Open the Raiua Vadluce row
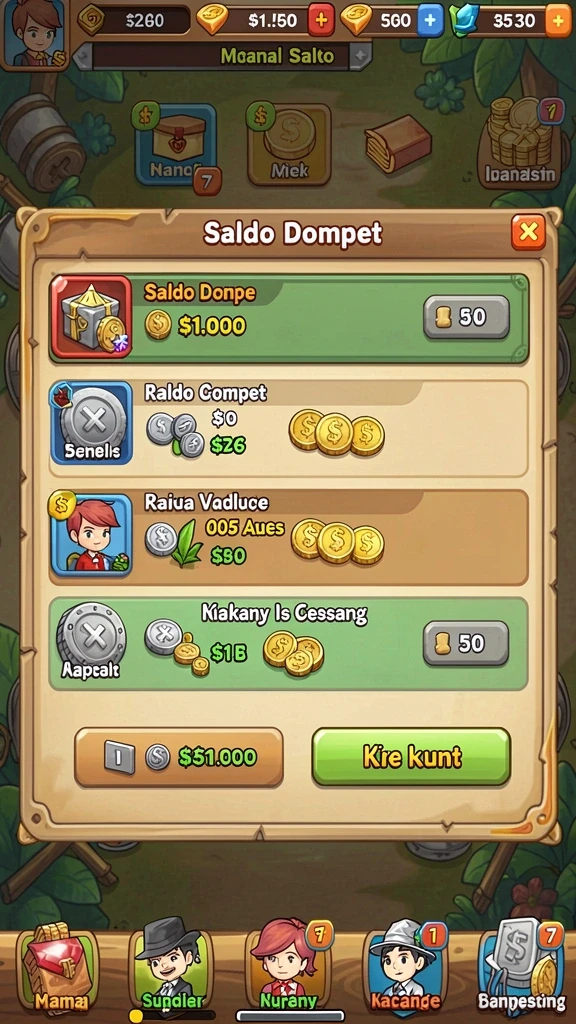This screenshot has height=1024, width=576. pyautogui.click(x=289, y=537)
